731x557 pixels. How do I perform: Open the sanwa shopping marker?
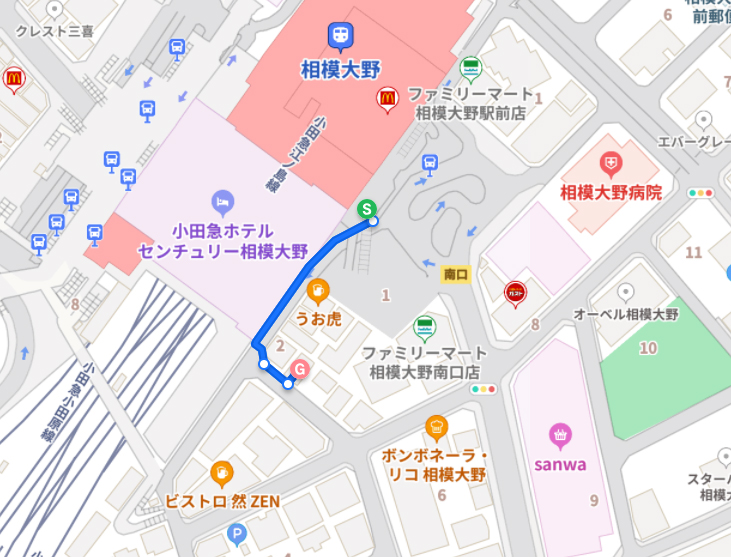560,435
